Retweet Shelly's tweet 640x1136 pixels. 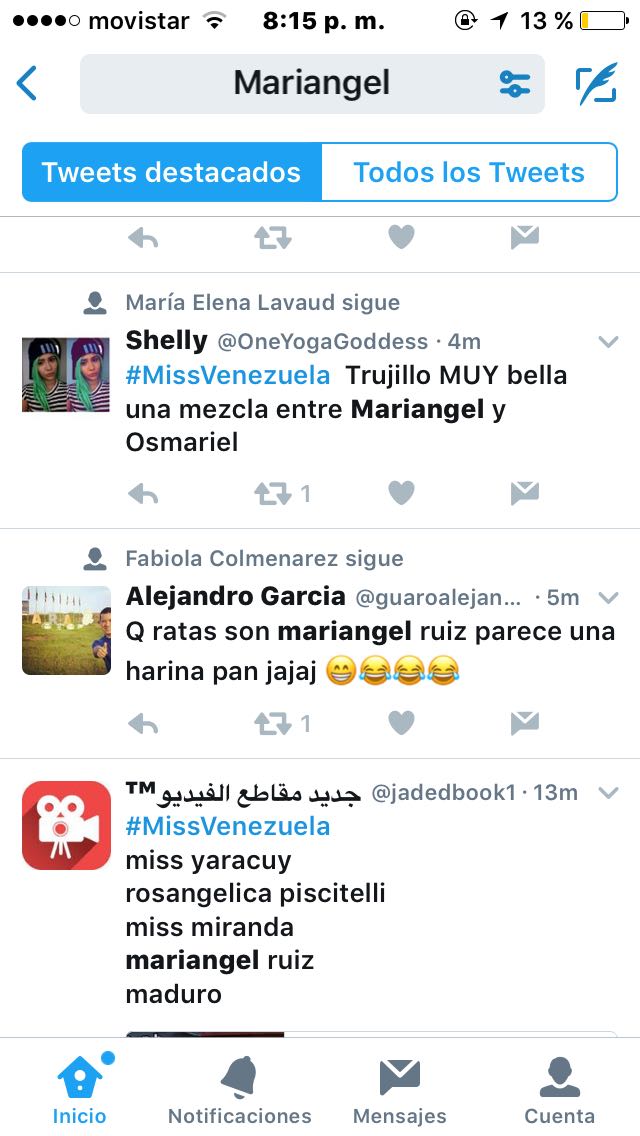point(273,493)
